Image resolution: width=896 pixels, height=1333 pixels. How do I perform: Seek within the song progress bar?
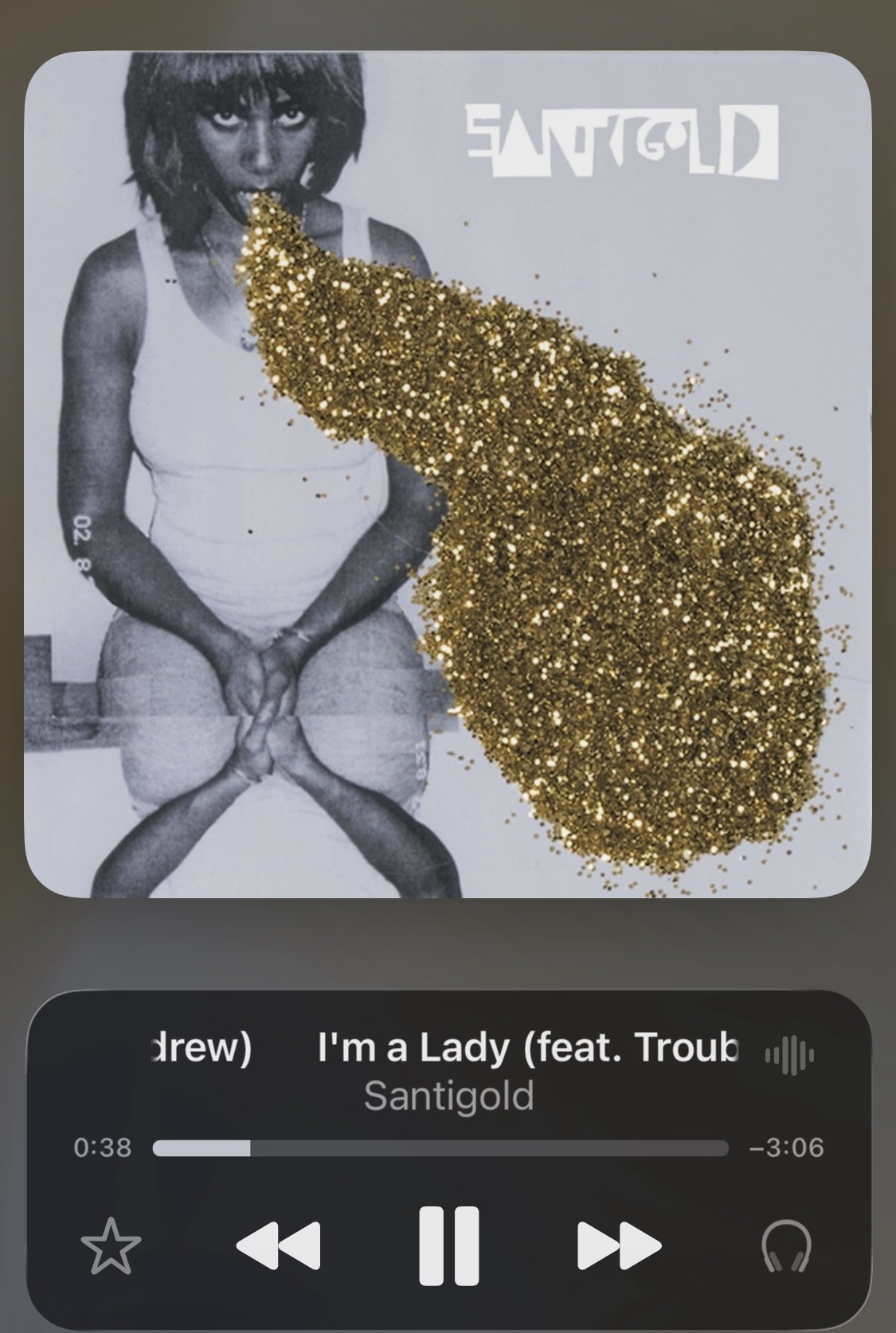(x=440, y=1147)
